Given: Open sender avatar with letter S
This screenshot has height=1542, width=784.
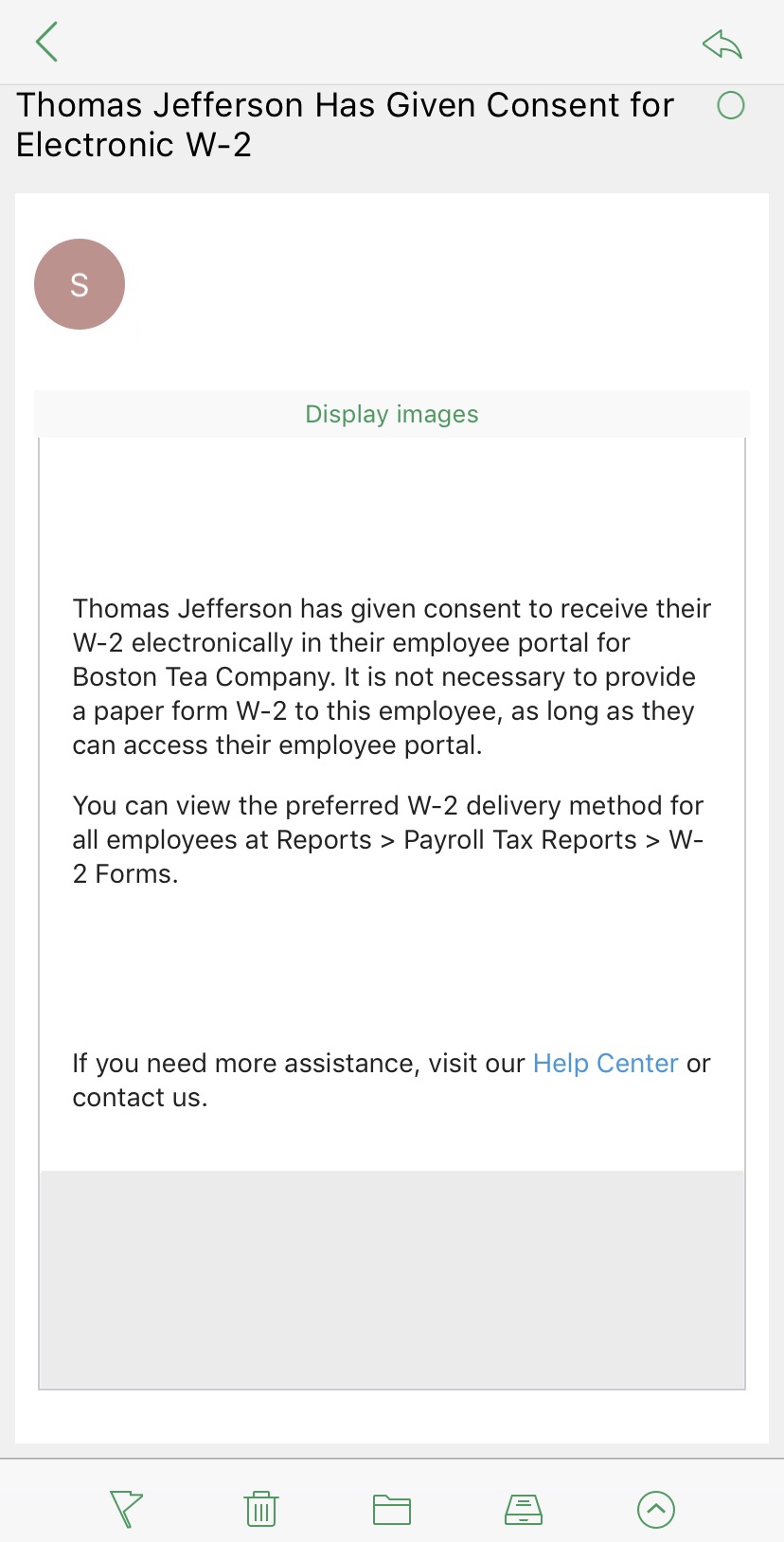Looking at the screenshot, I should 80,284.
